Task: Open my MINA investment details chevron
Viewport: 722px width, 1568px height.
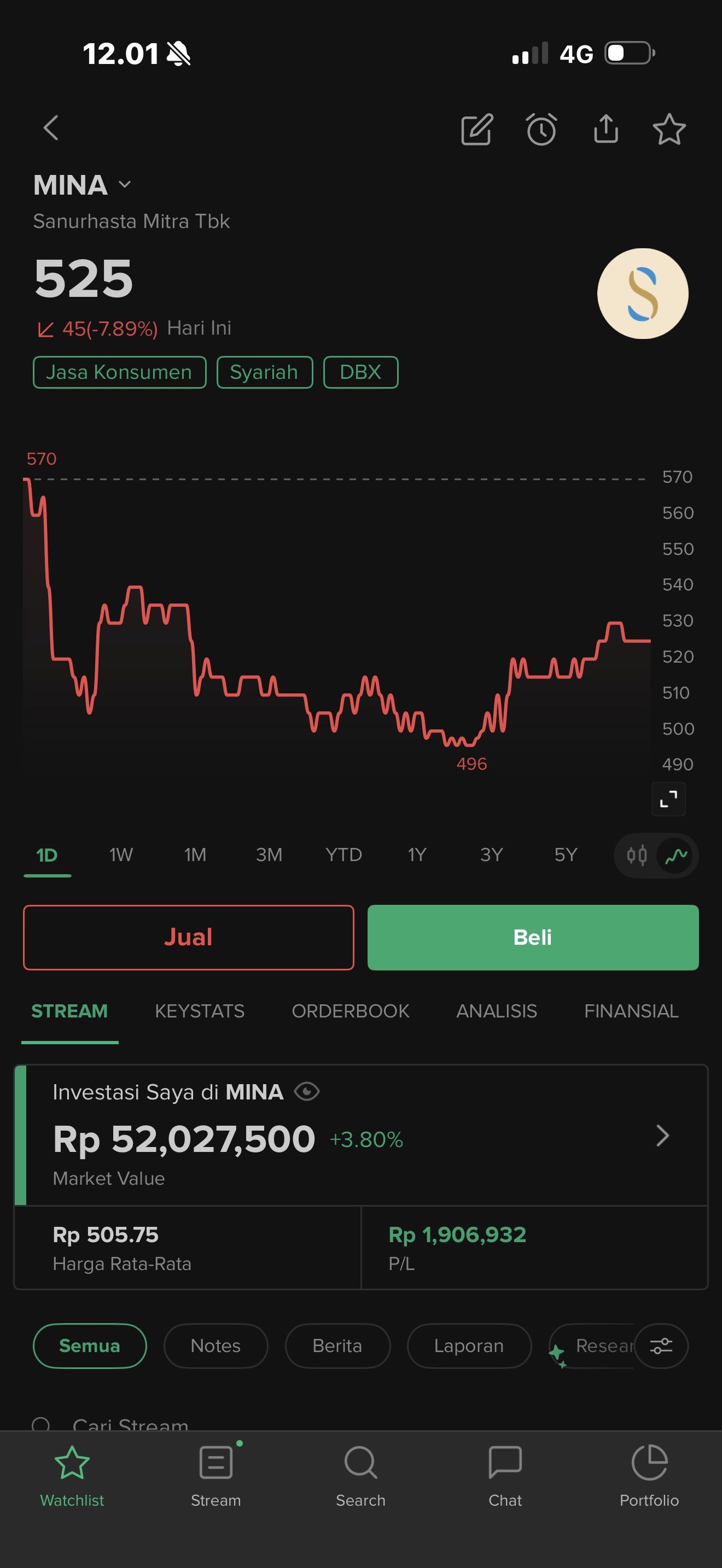Action: [x=663, y=1135]
